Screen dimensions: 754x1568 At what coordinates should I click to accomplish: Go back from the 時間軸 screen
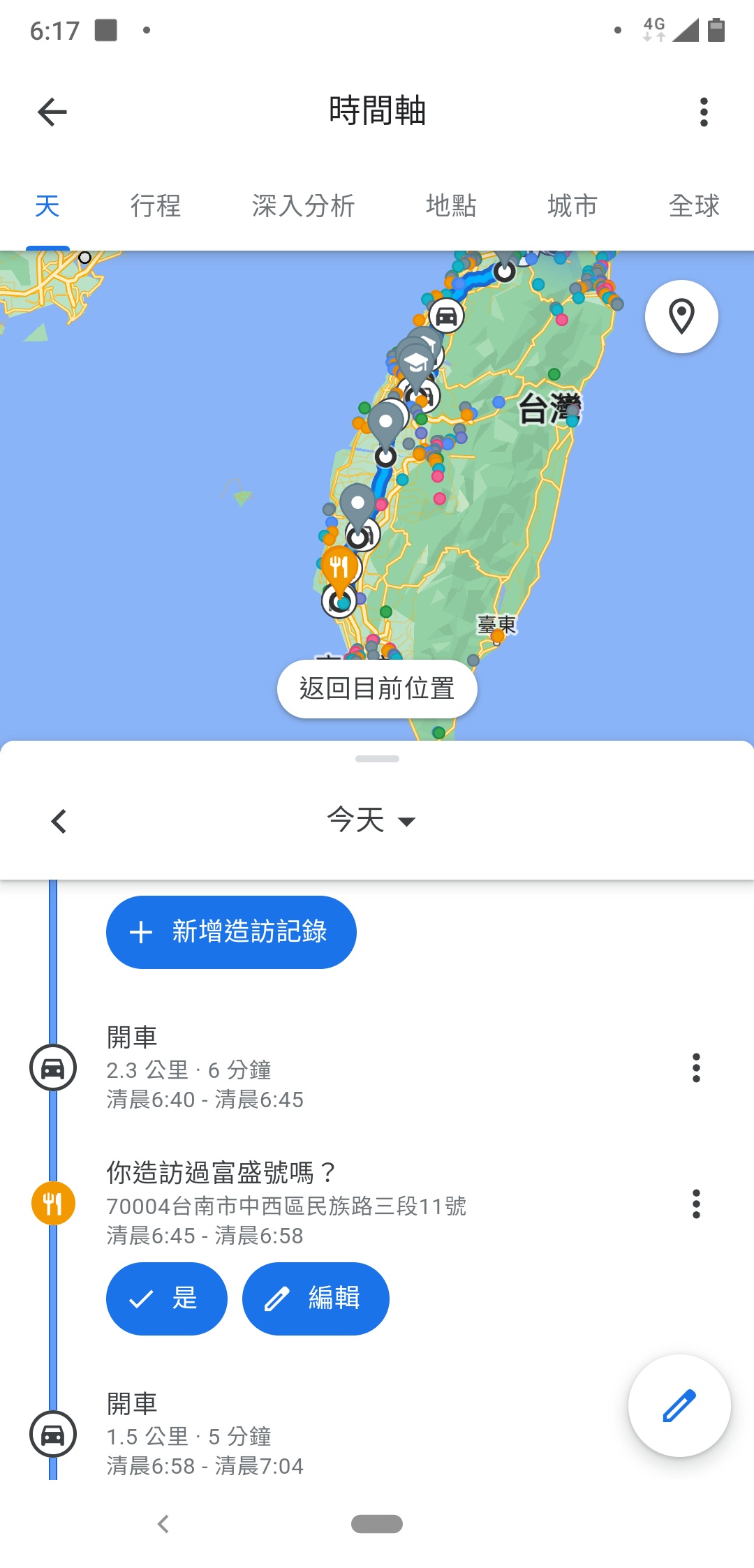pos(52,112)
